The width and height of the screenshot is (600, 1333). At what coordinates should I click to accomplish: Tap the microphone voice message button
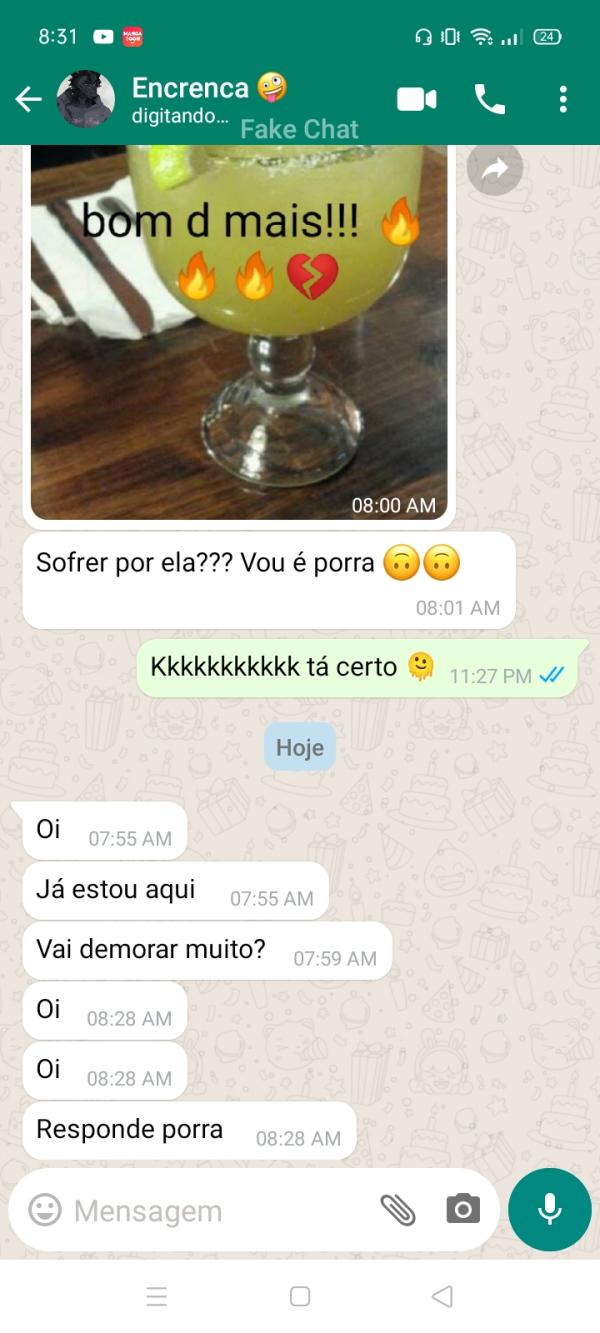point(549,1209)
